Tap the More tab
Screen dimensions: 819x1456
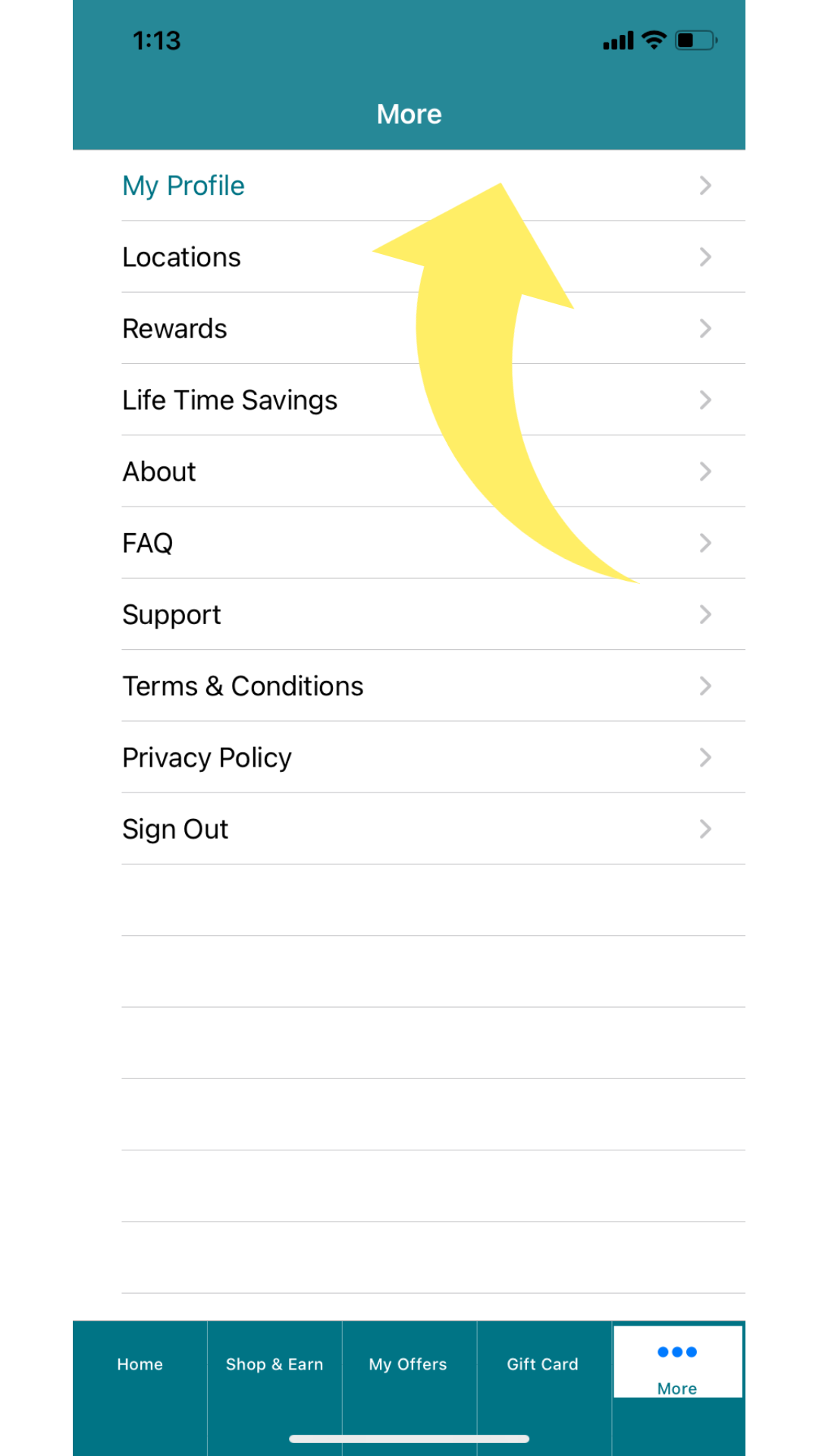pyautogui.click(x=677, y=1366)
